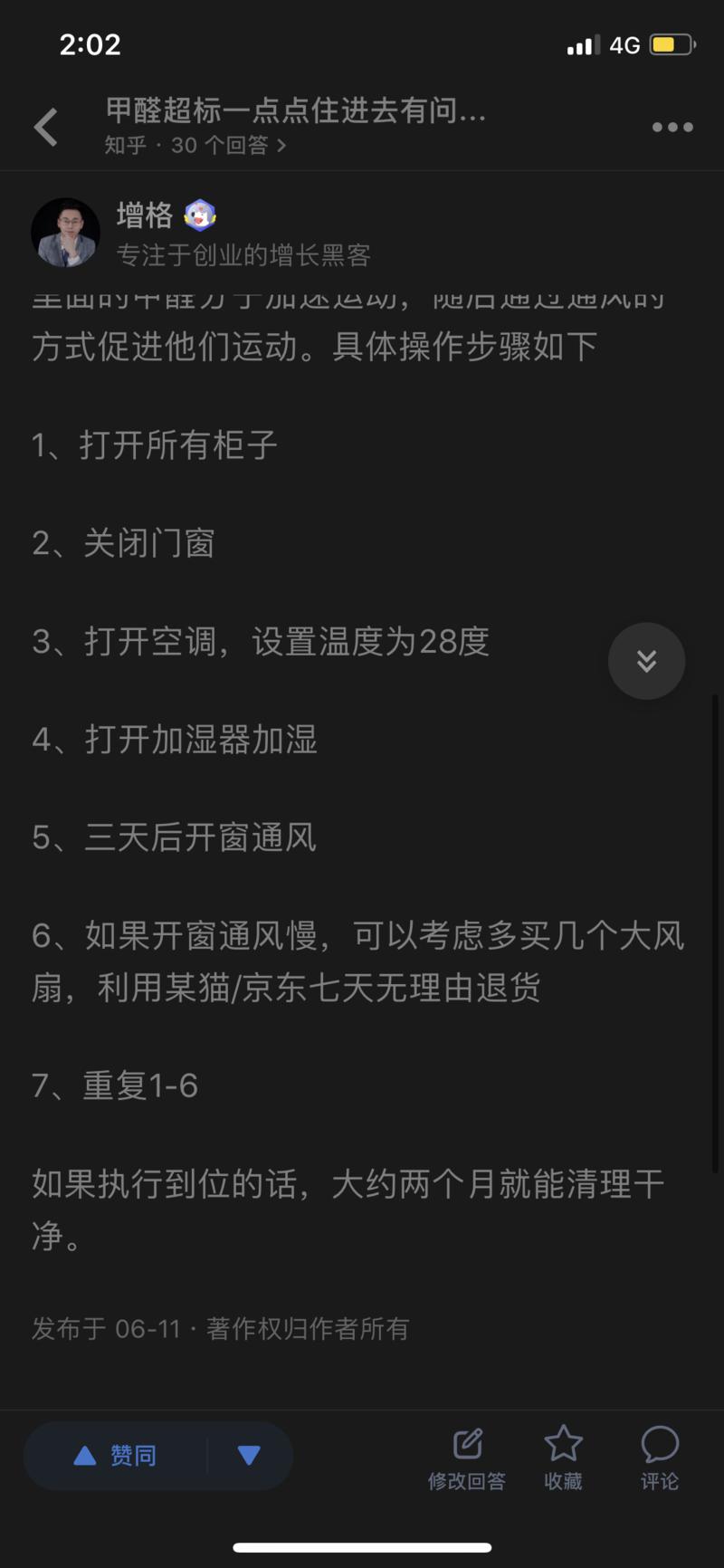This screenshot has width=724, height=1568.
Task: Tap the penguin badge beside 增格
Action: click(201, 214)
